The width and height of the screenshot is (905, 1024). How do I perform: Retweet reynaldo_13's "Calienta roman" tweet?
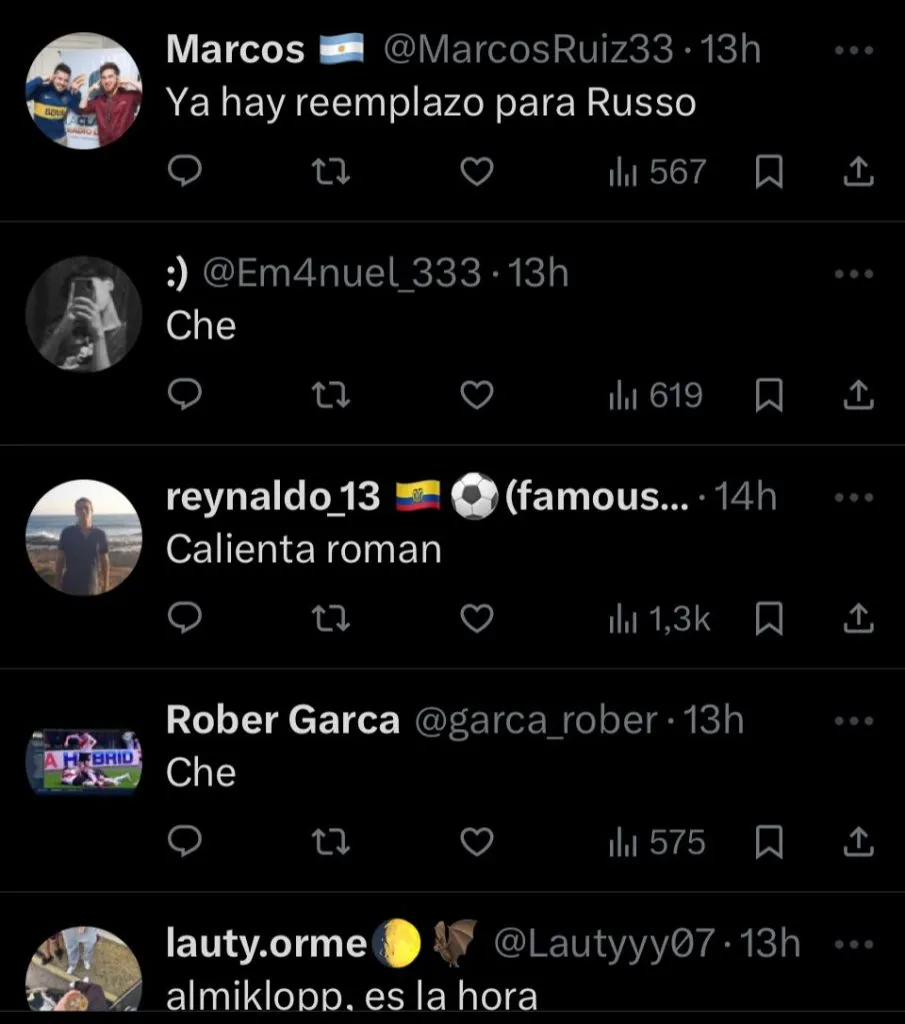click(x=331, y=621)
